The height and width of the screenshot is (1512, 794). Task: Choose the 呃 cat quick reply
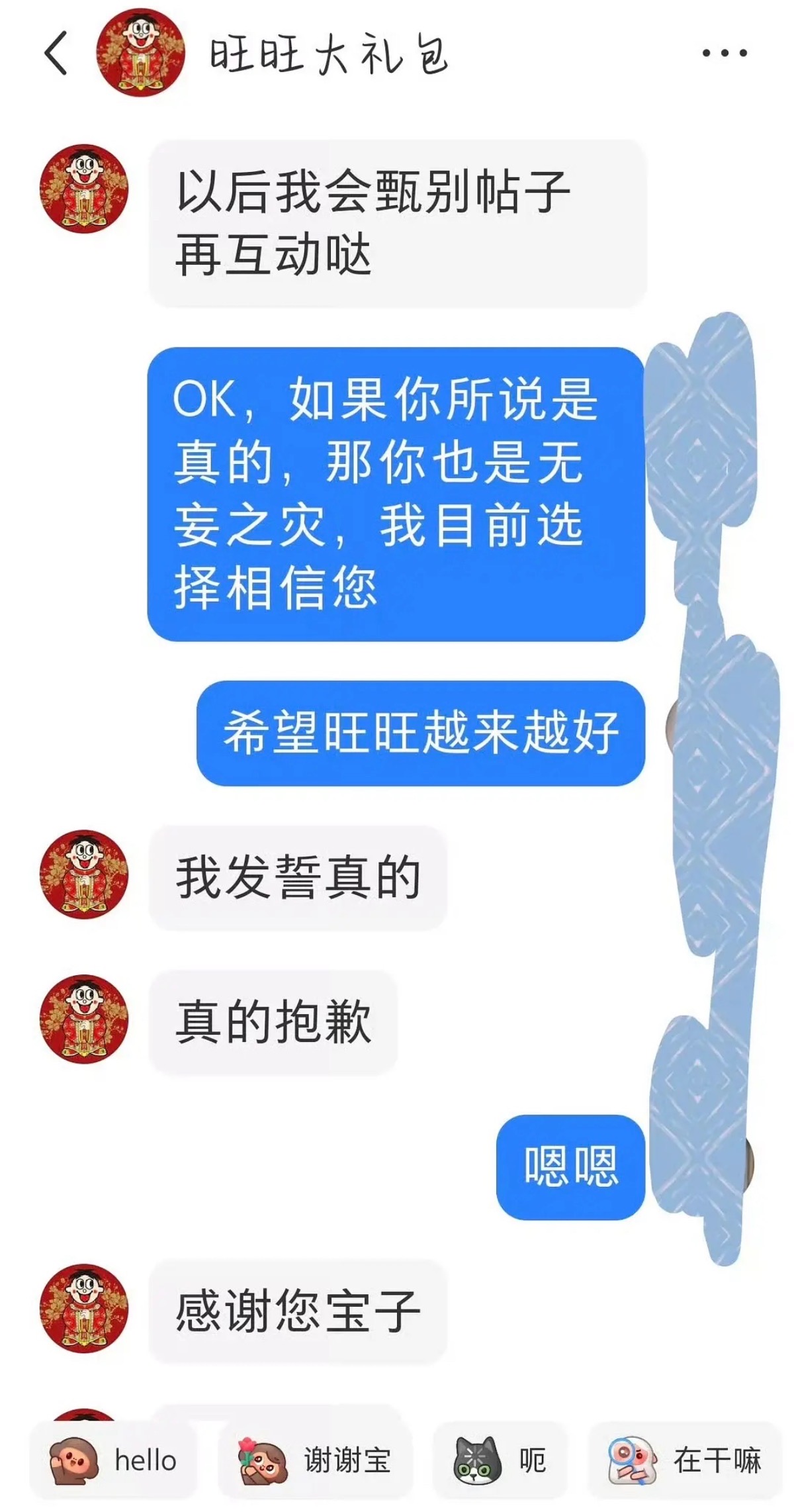coord(500,1460)
